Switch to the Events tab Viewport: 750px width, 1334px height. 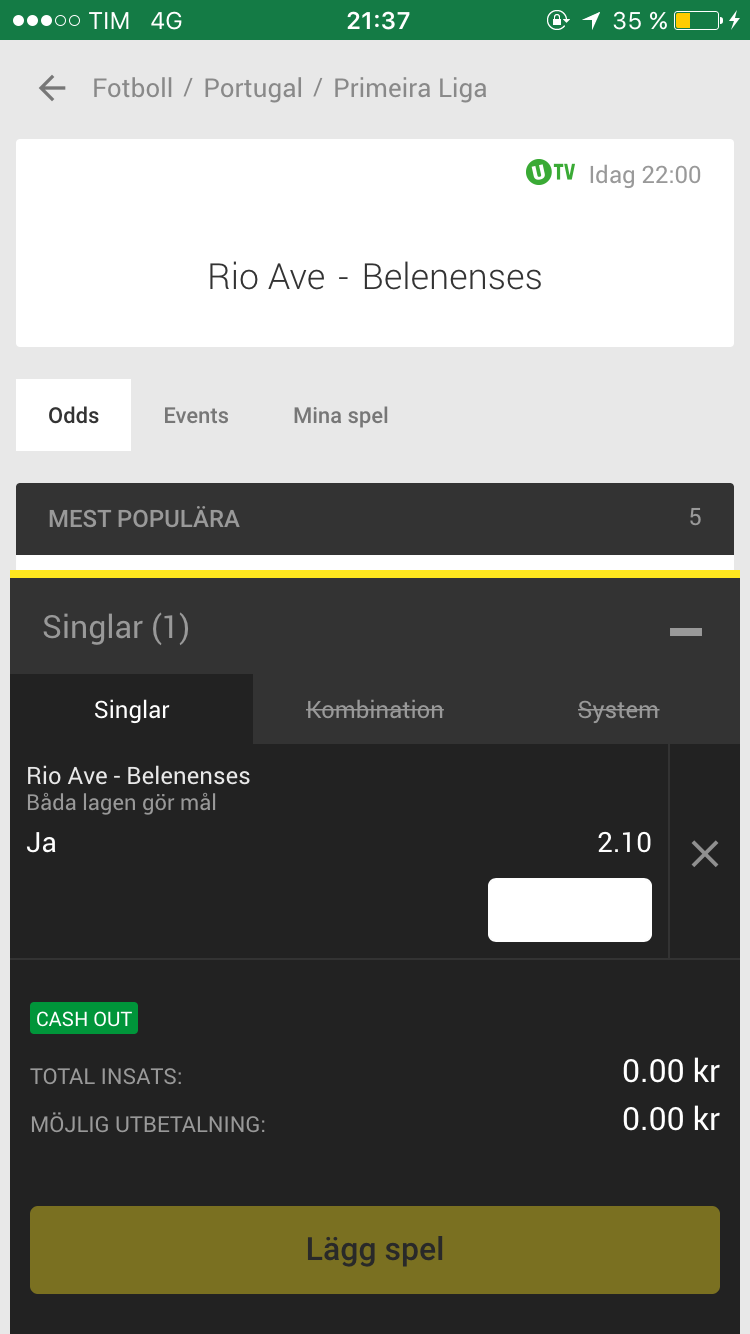click(196, 415)
